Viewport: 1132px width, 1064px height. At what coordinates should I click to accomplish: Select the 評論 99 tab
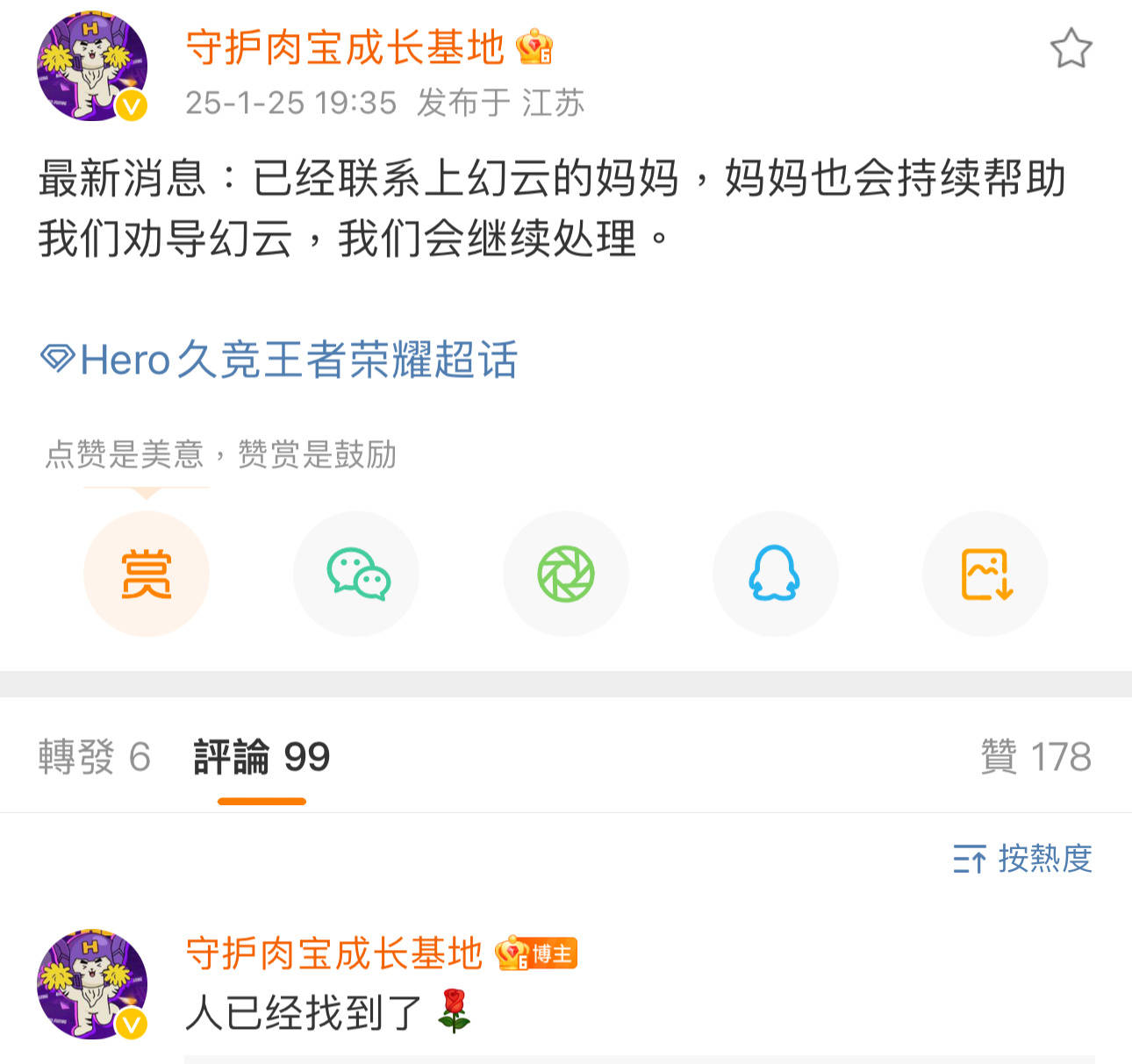click(262, 757)
